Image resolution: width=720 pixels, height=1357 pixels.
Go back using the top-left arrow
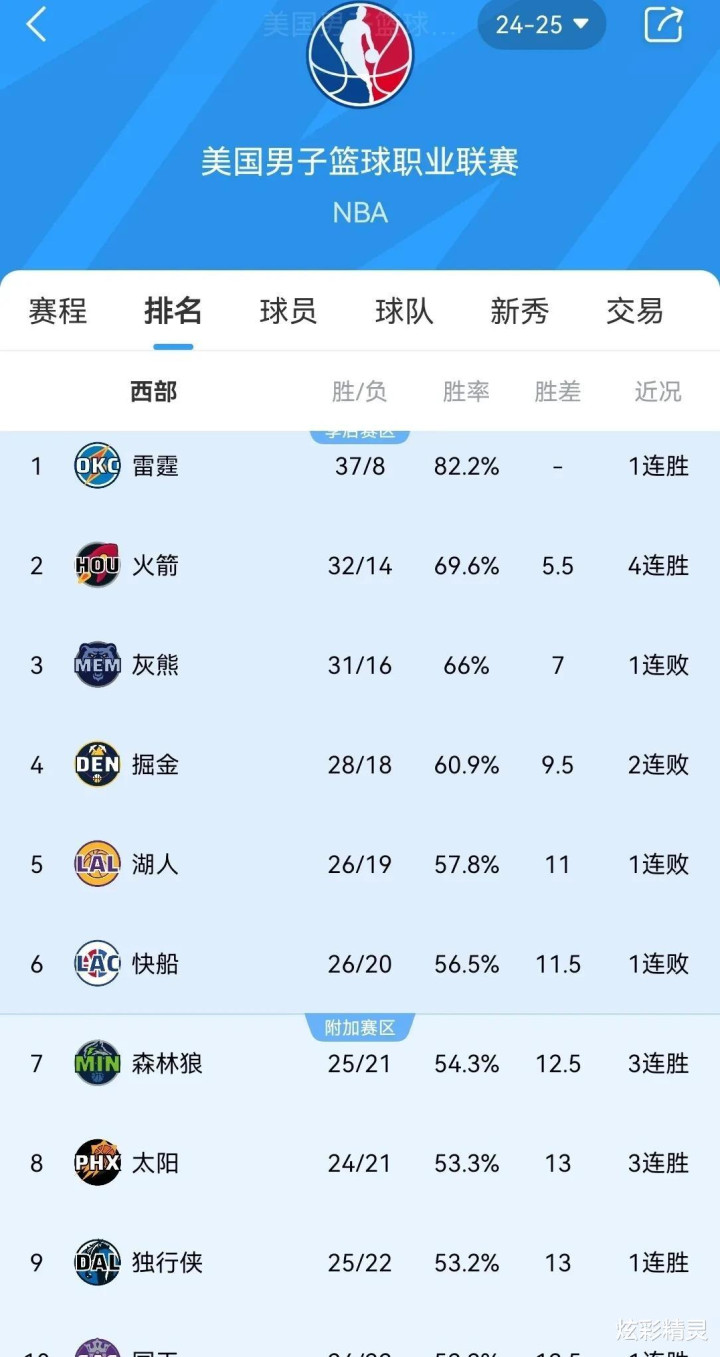coord(37,25)
